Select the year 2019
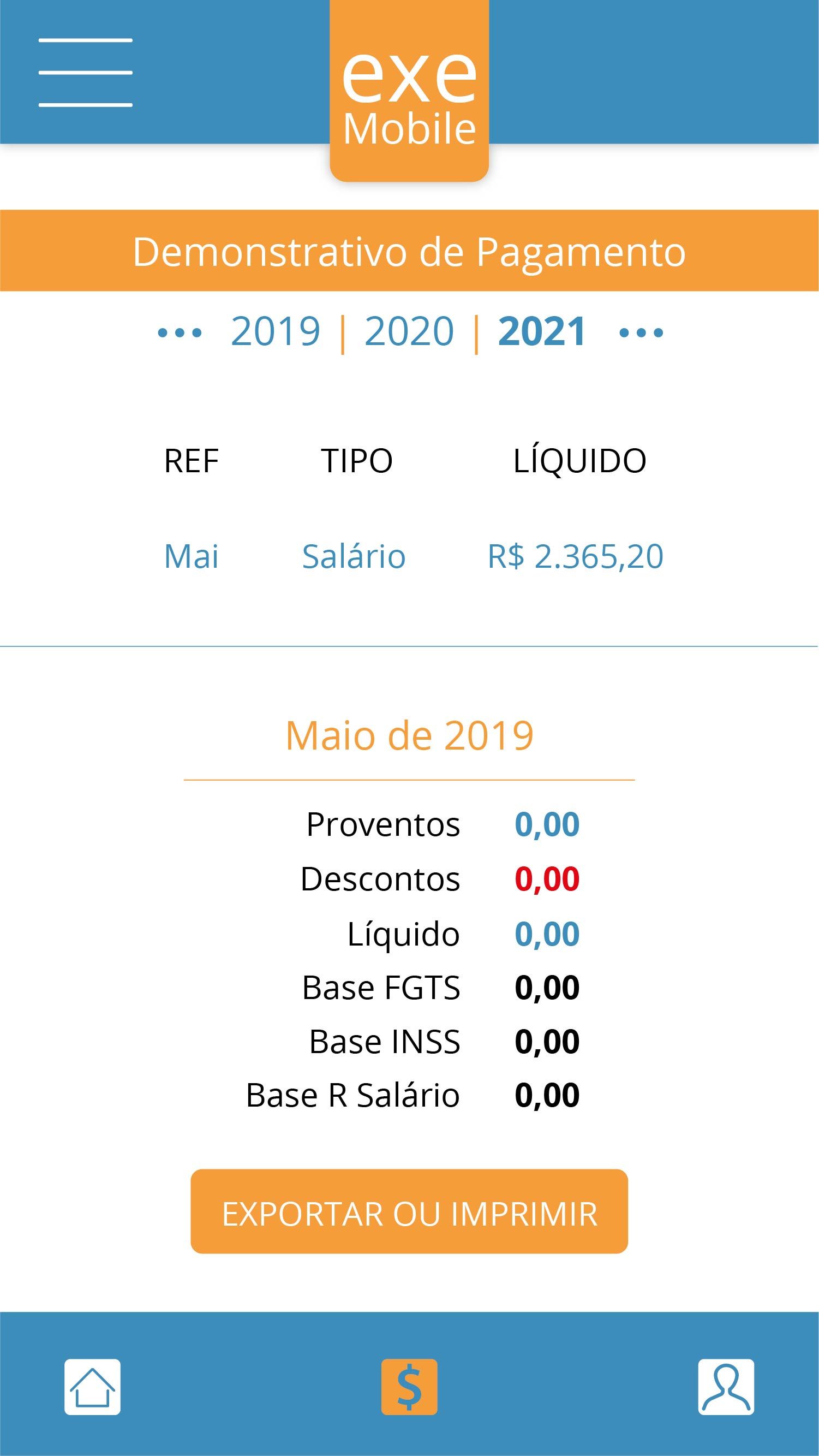The image size is (819, 1456). point(276,331)
